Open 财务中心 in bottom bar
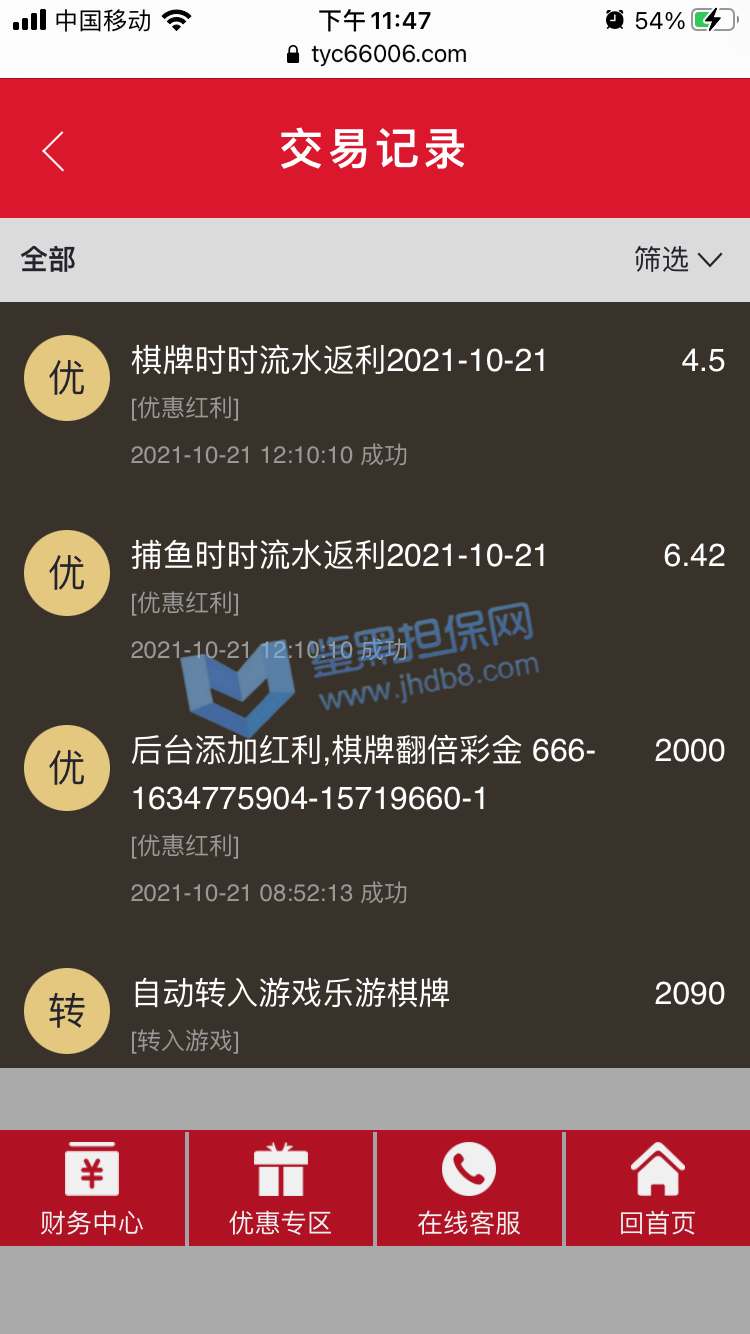 (92, 1188)
